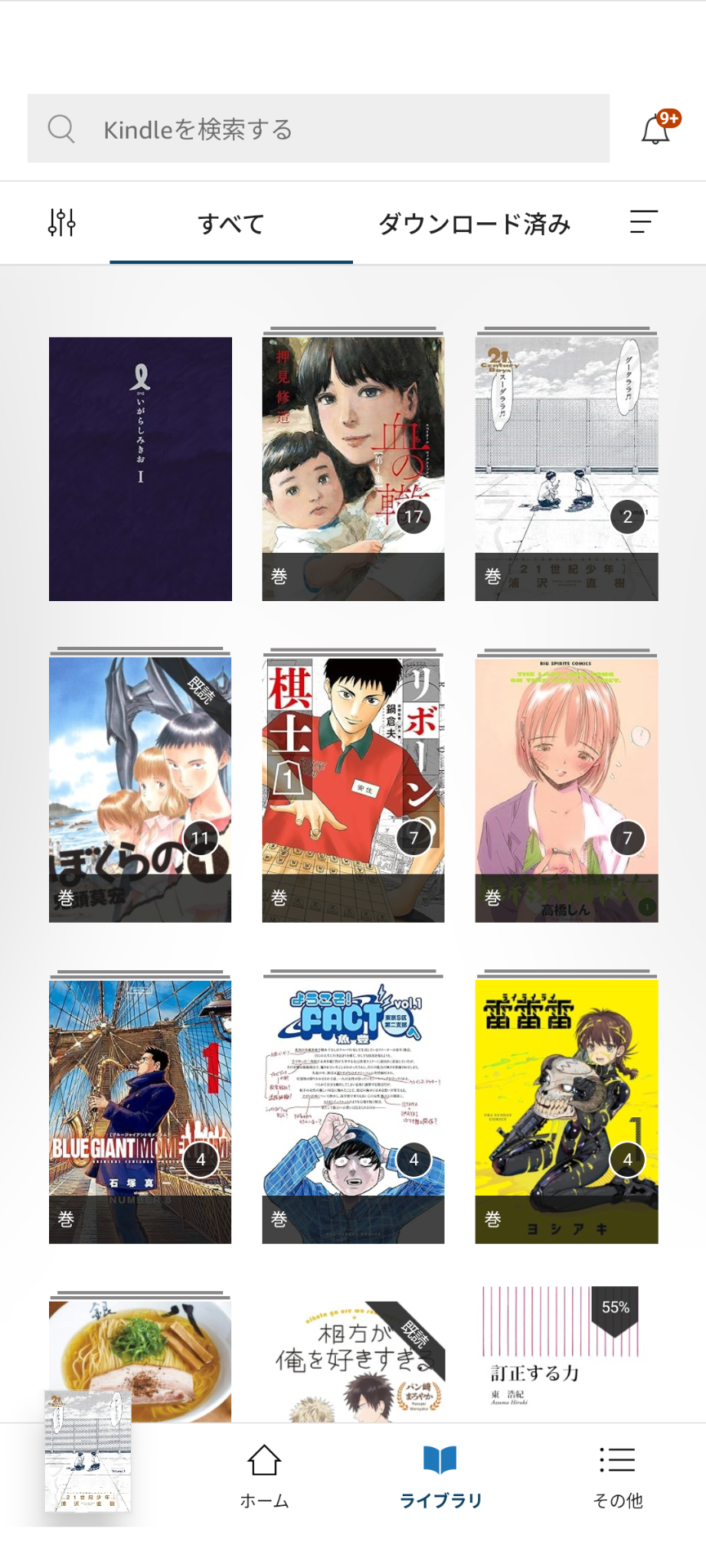
Task: Open the その他 tab
Action: [x=617, y=1477]
